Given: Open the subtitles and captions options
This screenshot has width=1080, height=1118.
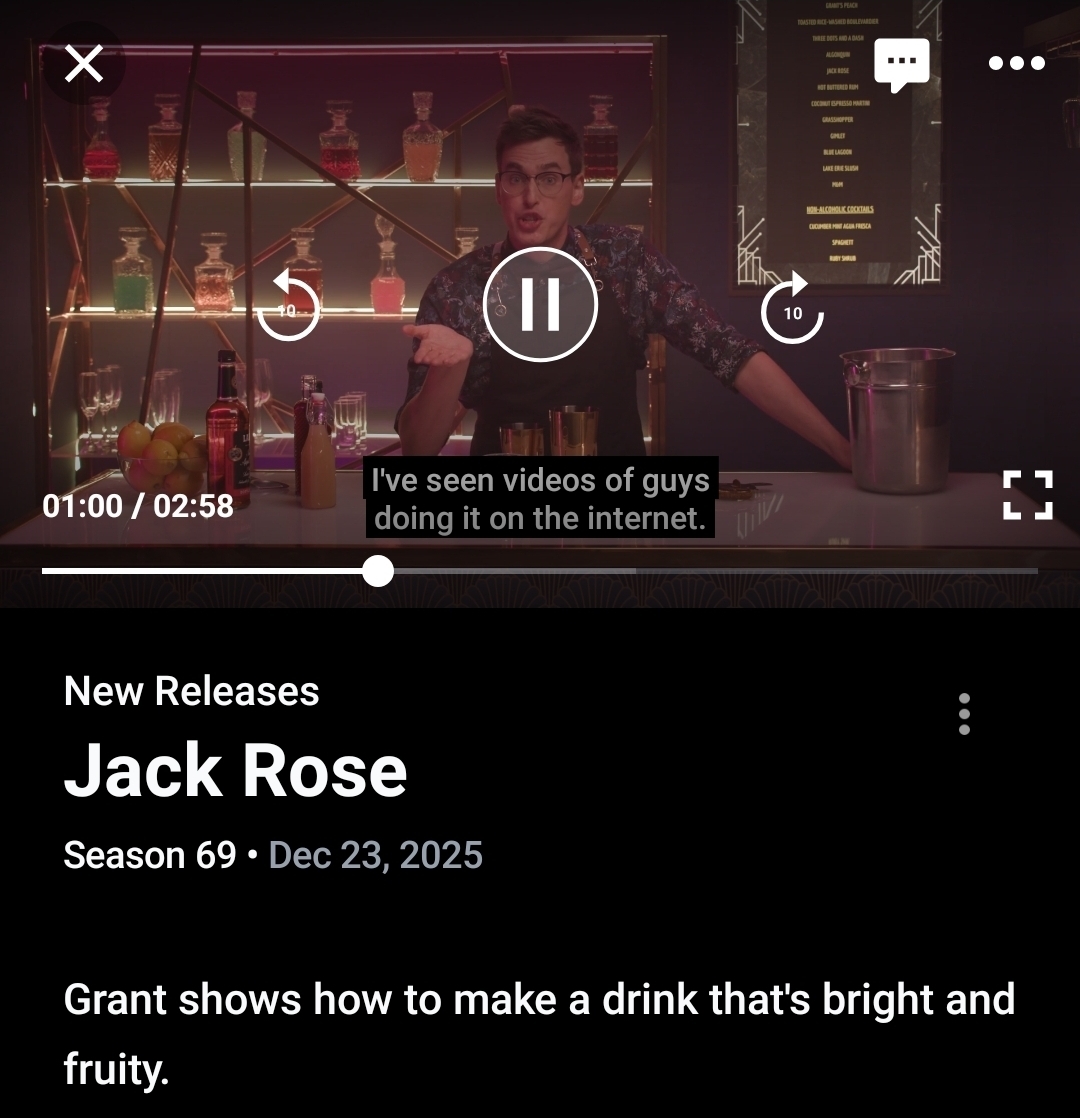Looking at the screenshot, I should (x=902, y=65).
